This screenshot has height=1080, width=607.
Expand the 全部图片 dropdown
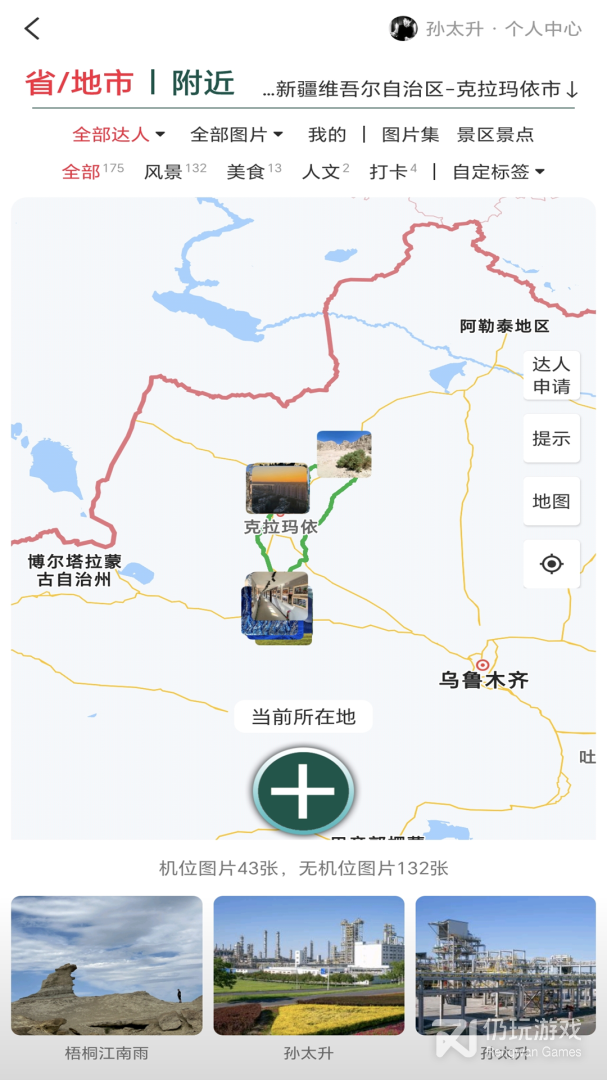[x=237, y=134]
